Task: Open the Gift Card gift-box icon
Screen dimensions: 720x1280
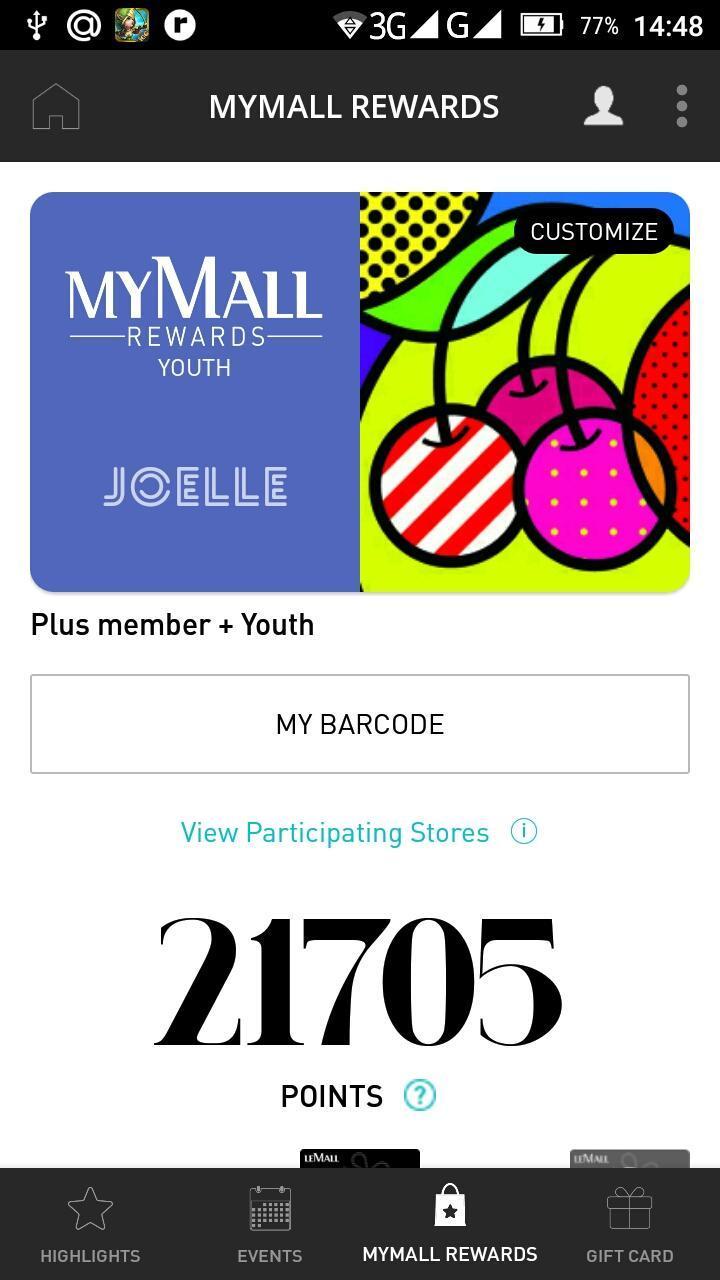Action: 629,1207
